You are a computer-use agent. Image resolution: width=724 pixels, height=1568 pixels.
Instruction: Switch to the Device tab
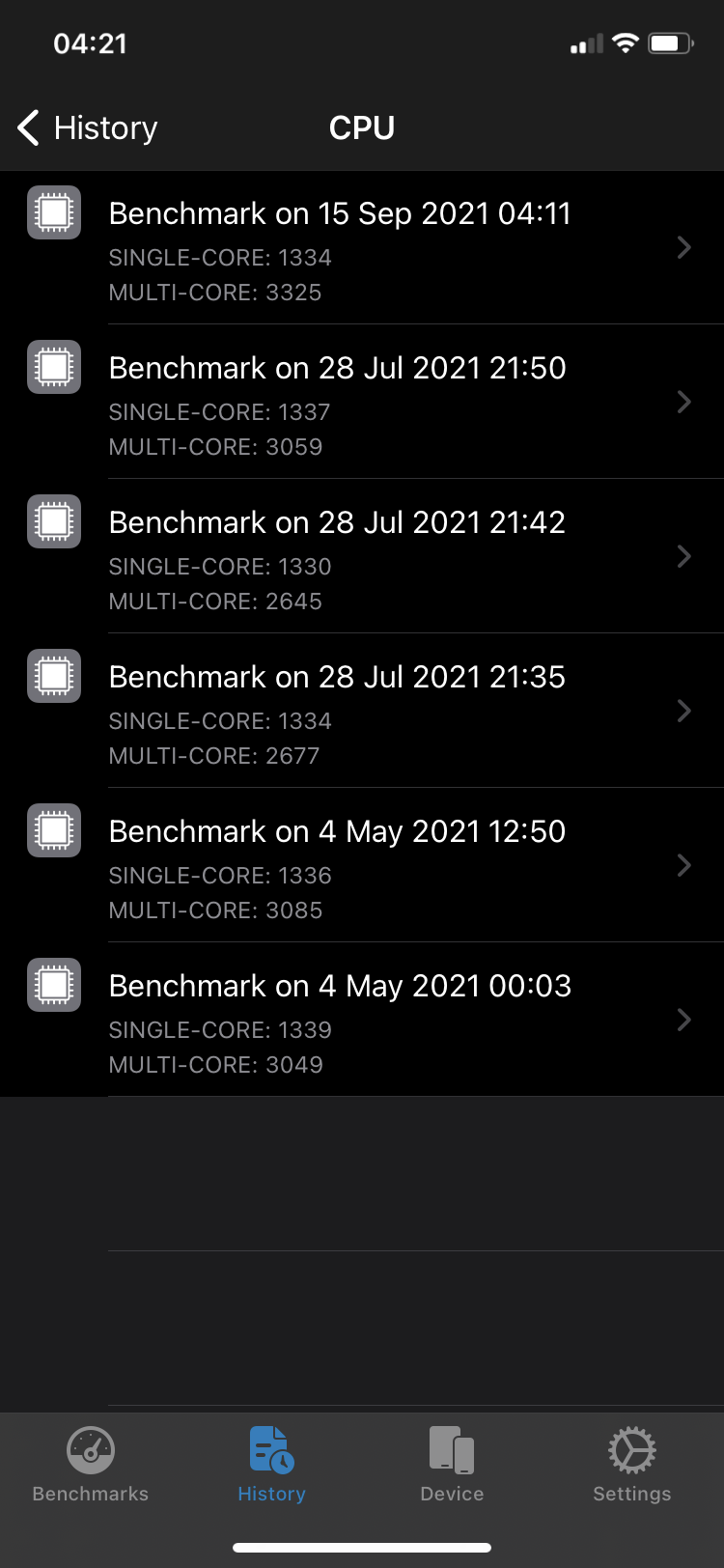pos(452,1465)
